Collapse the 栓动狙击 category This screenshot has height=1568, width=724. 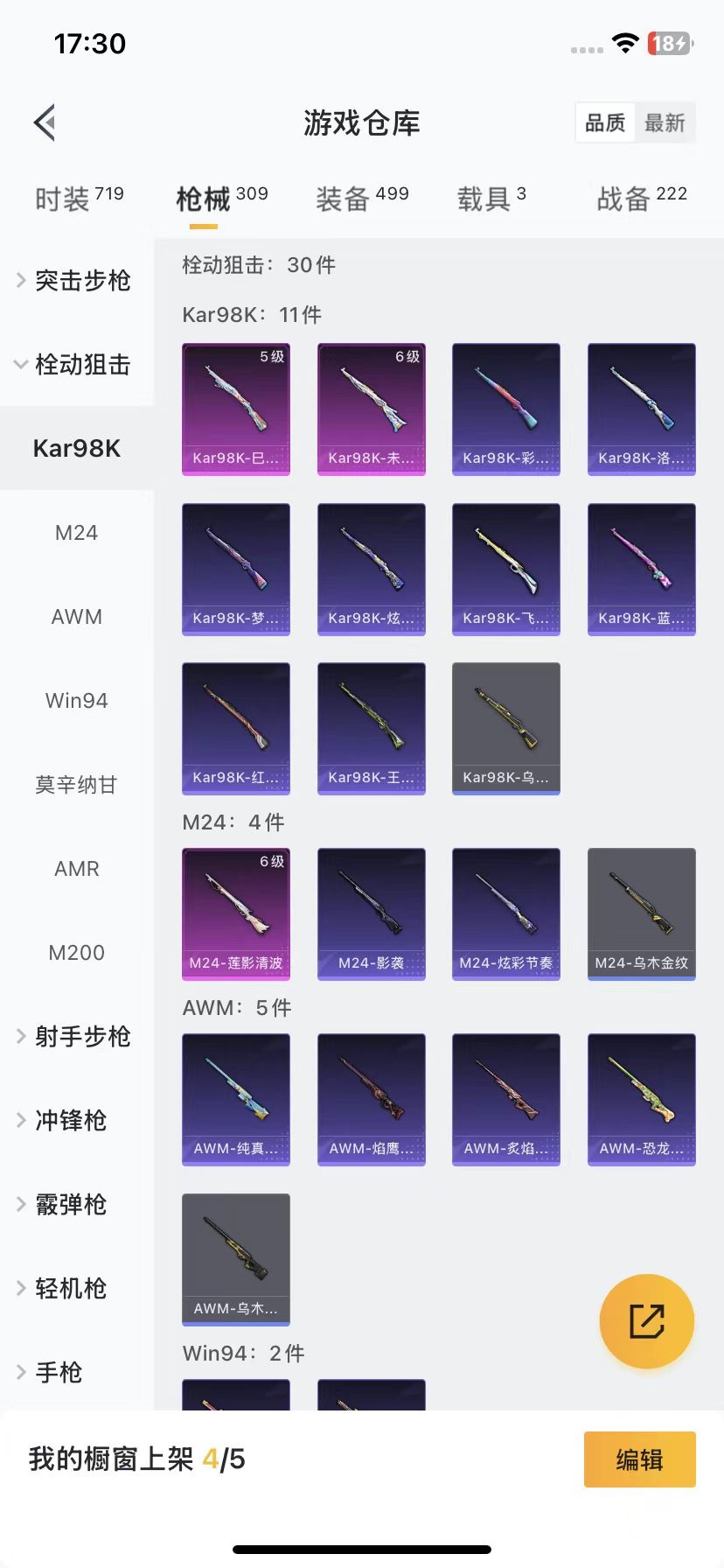(x=75, y=364)
